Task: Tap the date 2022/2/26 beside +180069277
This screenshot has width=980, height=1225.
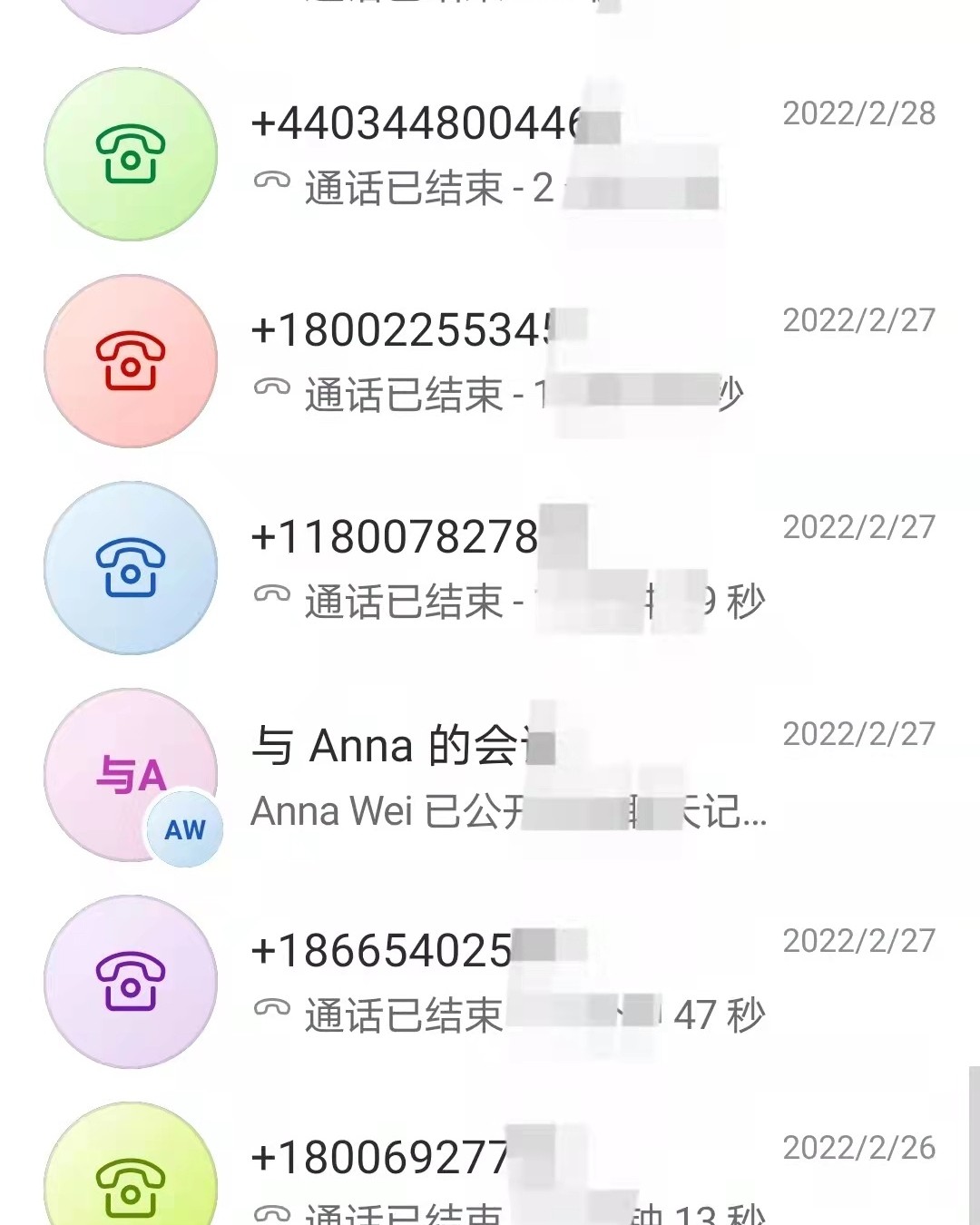Action: pos(858,1146)
